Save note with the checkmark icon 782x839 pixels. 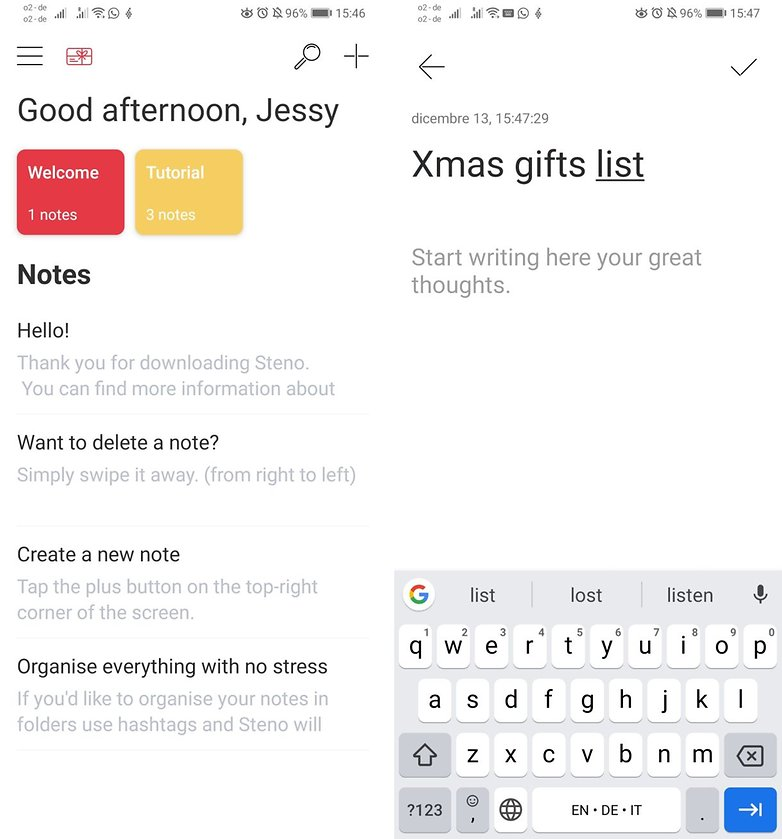coord(743,67)
